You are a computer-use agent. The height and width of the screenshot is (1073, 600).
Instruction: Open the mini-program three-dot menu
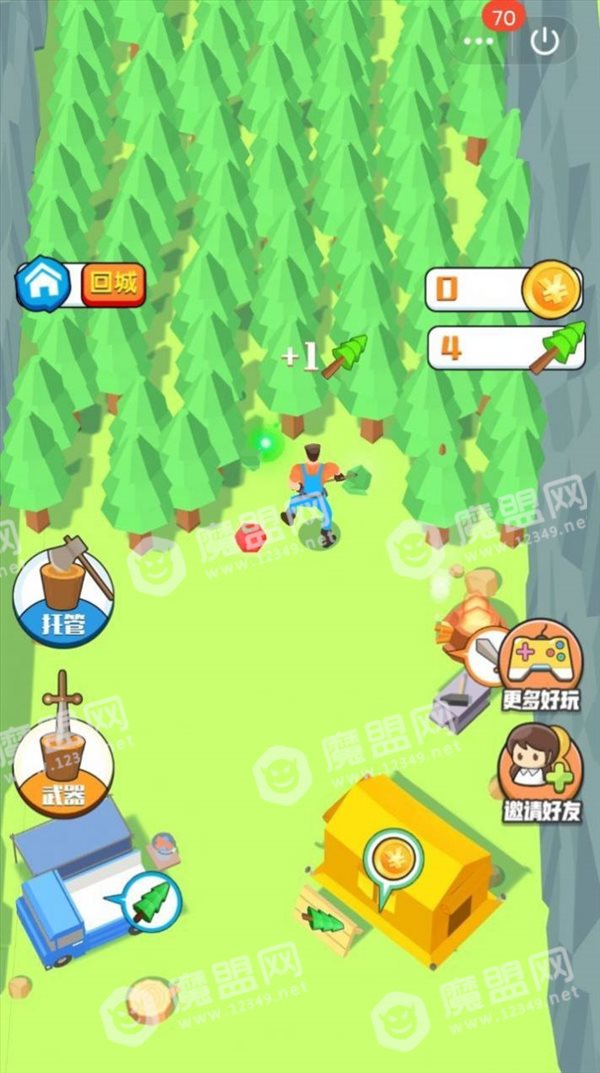pos(479,41)
